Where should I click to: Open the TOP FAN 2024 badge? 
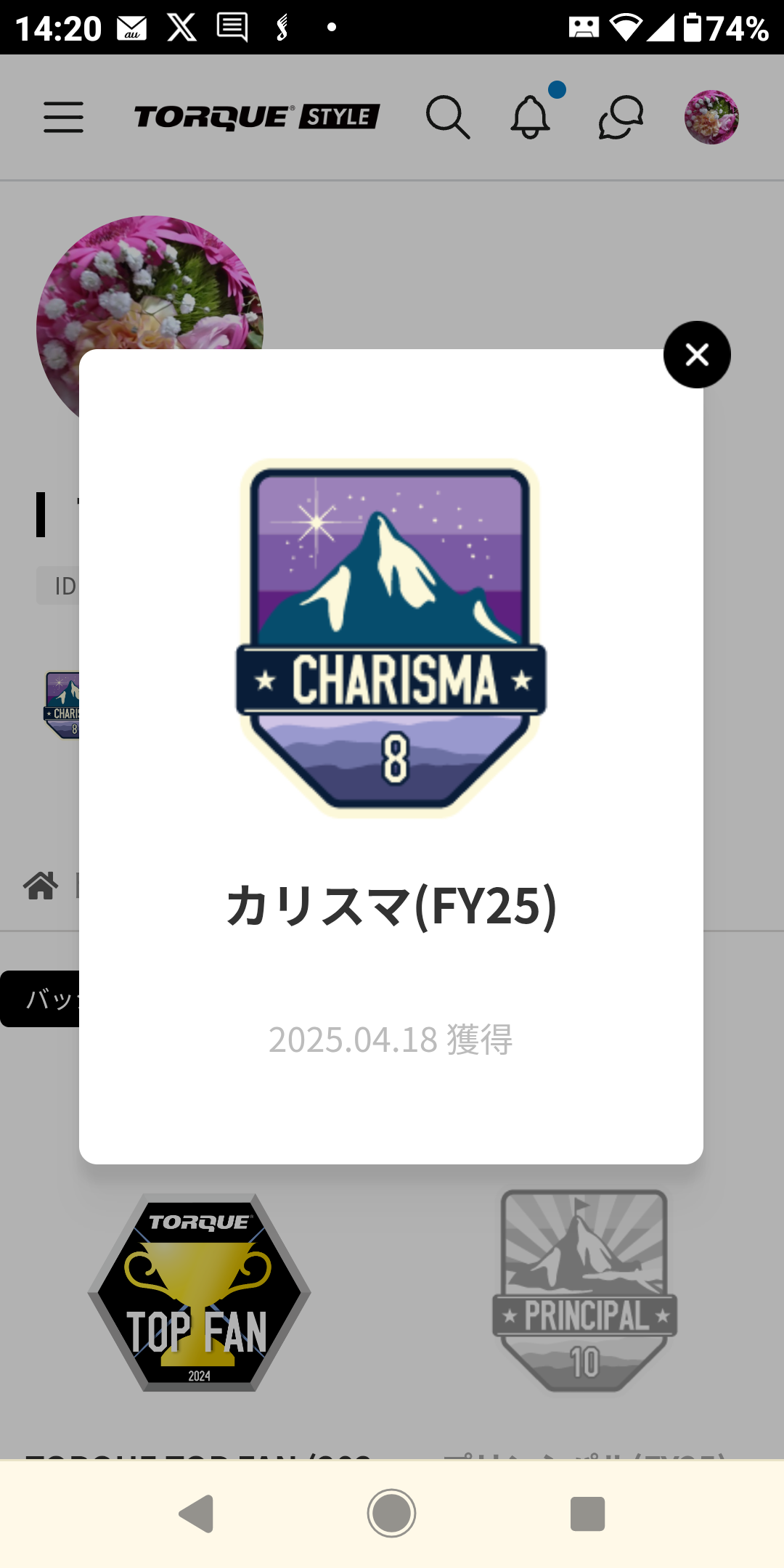click(199, 1293)
